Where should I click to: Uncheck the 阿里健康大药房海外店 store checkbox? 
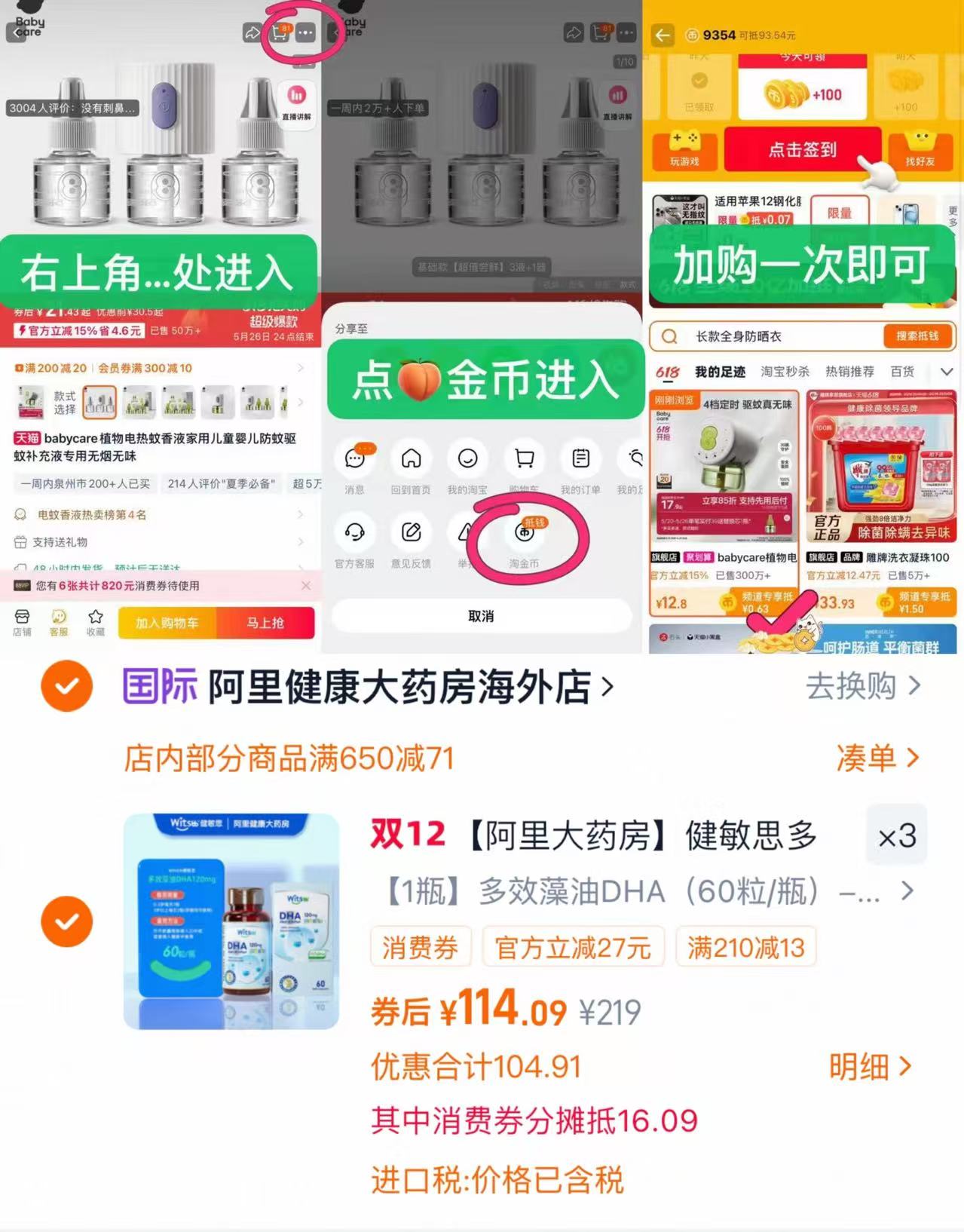(x=68, y=687)
